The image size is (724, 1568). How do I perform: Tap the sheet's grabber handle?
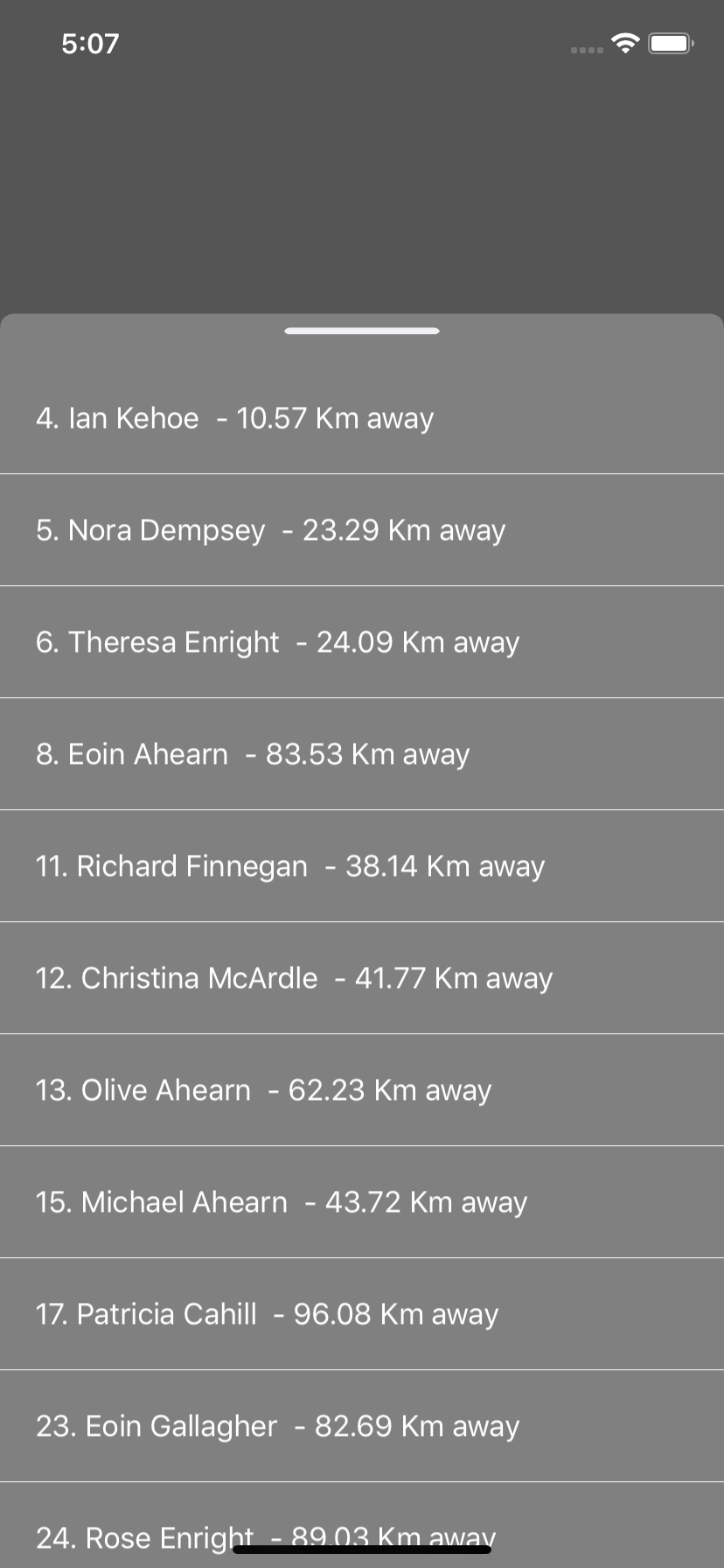click(362, 331)
